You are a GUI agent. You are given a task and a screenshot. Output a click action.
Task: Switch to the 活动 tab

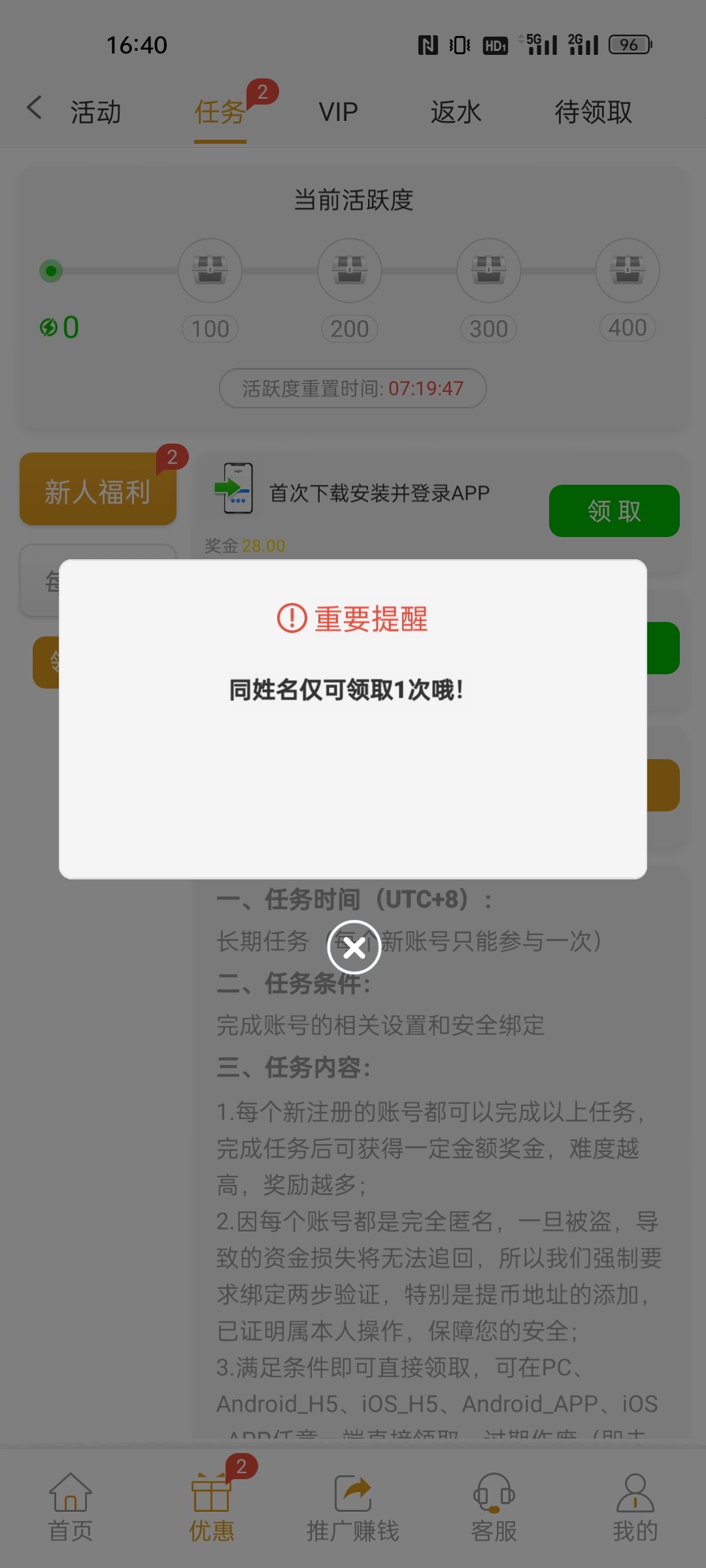click(95, 112)
